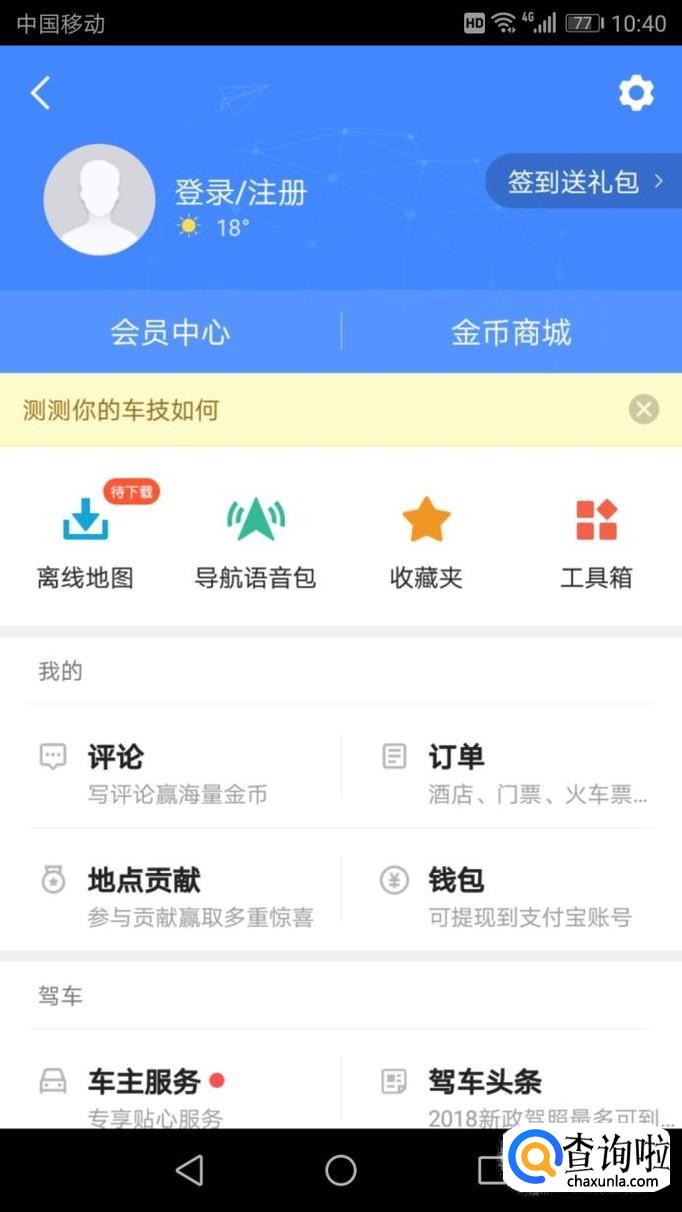Open 导航语音包 voice packs
Viewport: 682px width, 1212px height.
pos(255,540)
